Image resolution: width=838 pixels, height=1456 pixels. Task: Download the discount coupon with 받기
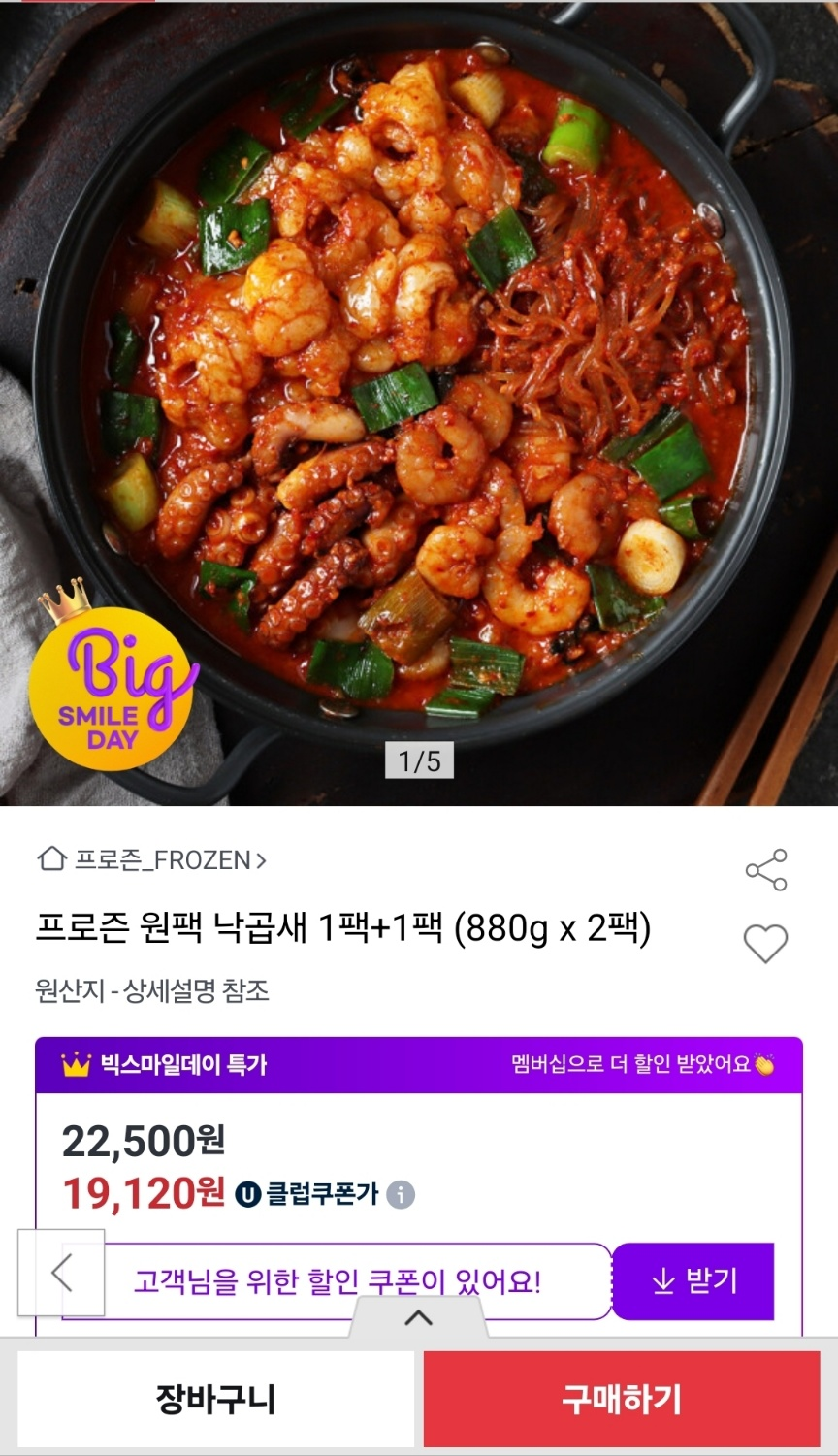point(693,1280)
